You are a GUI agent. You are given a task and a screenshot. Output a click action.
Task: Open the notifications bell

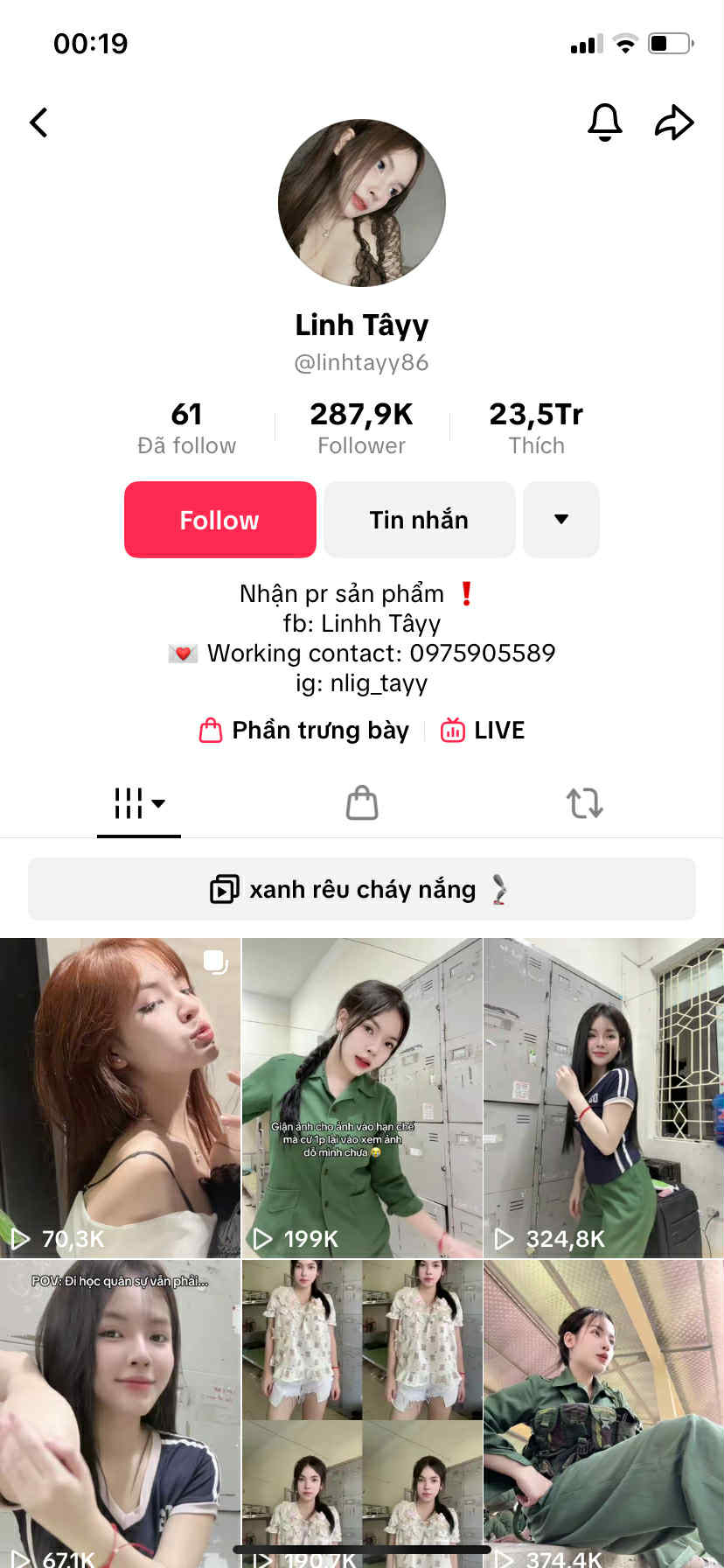(x=604, y=122)
